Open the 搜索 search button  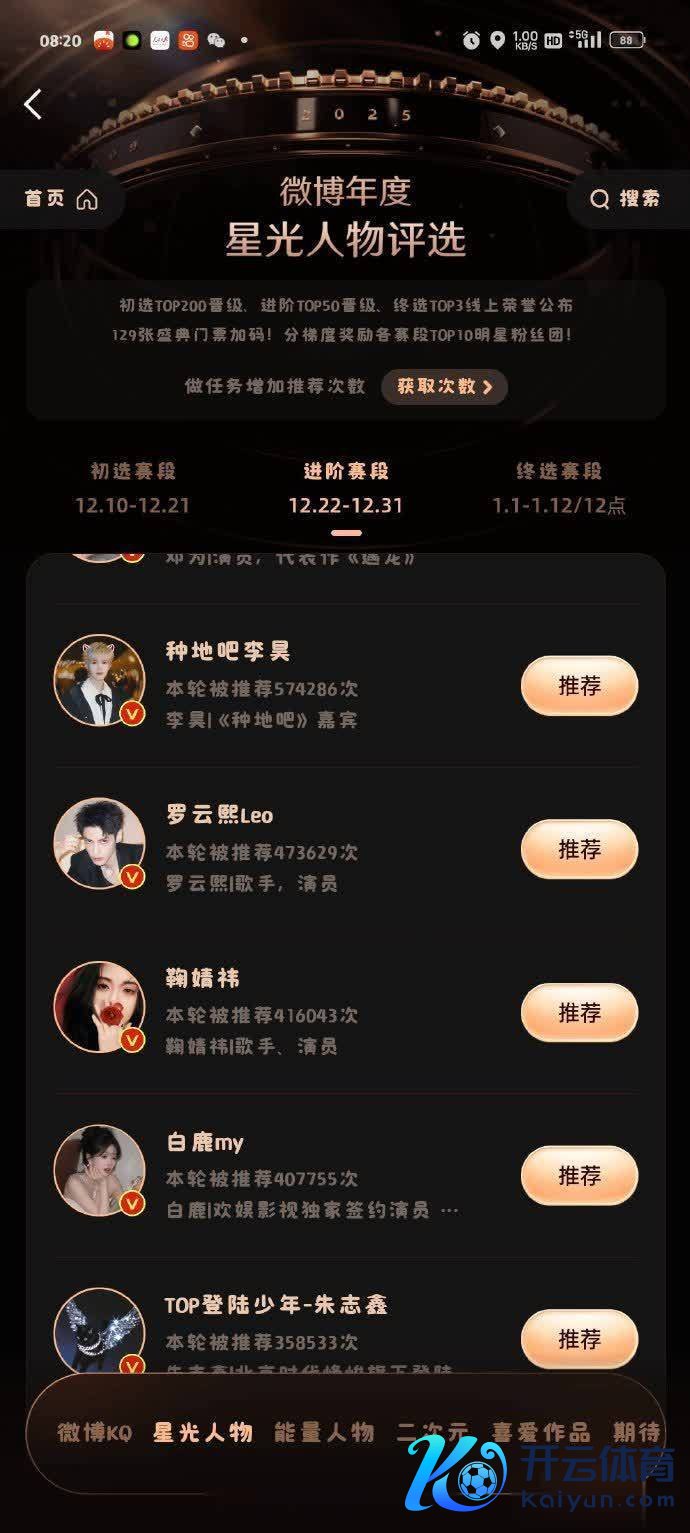click(626, 198)
